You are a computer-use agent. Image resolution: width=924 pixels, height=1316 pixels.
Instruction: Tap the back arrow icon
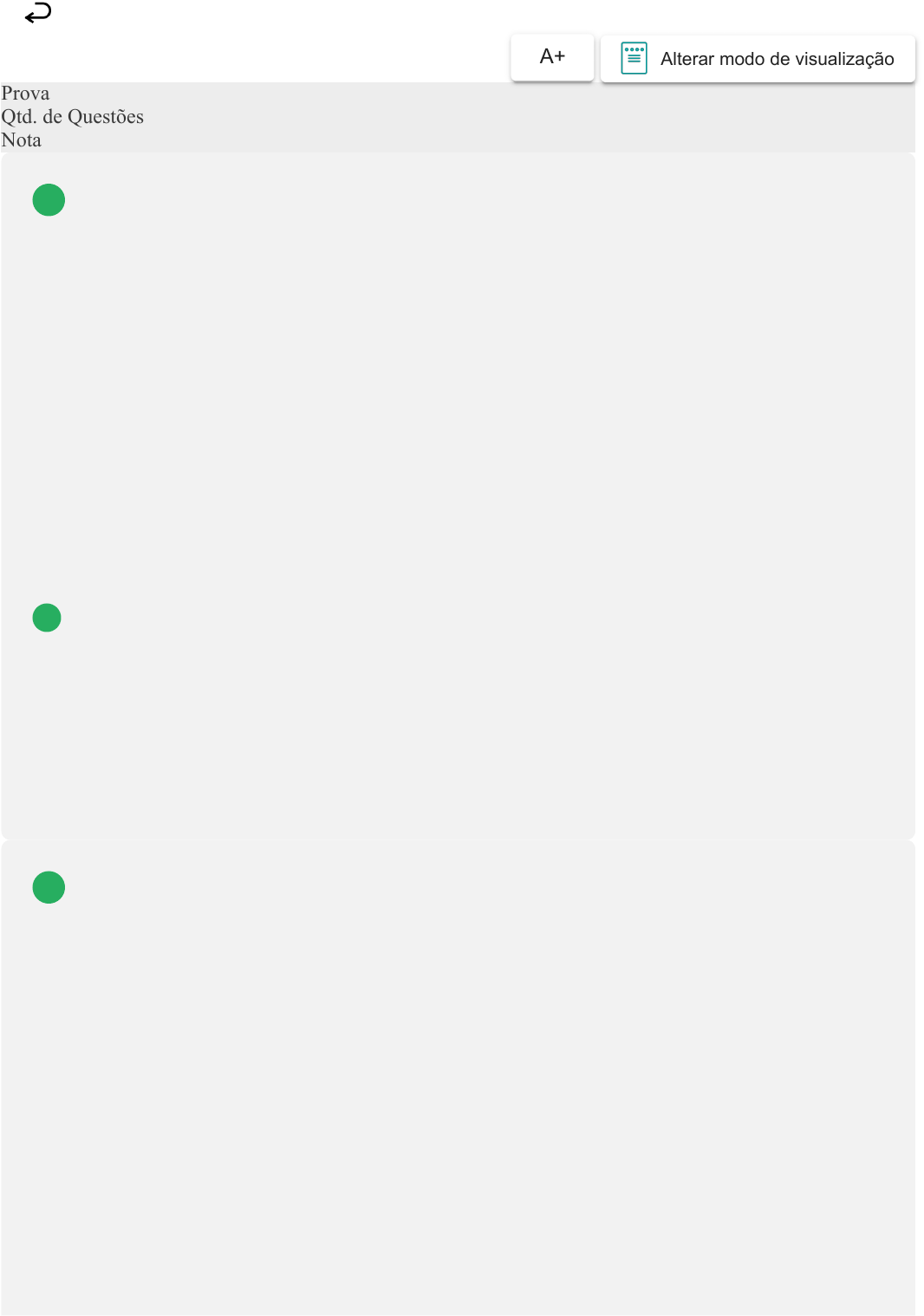click(38, 13)
